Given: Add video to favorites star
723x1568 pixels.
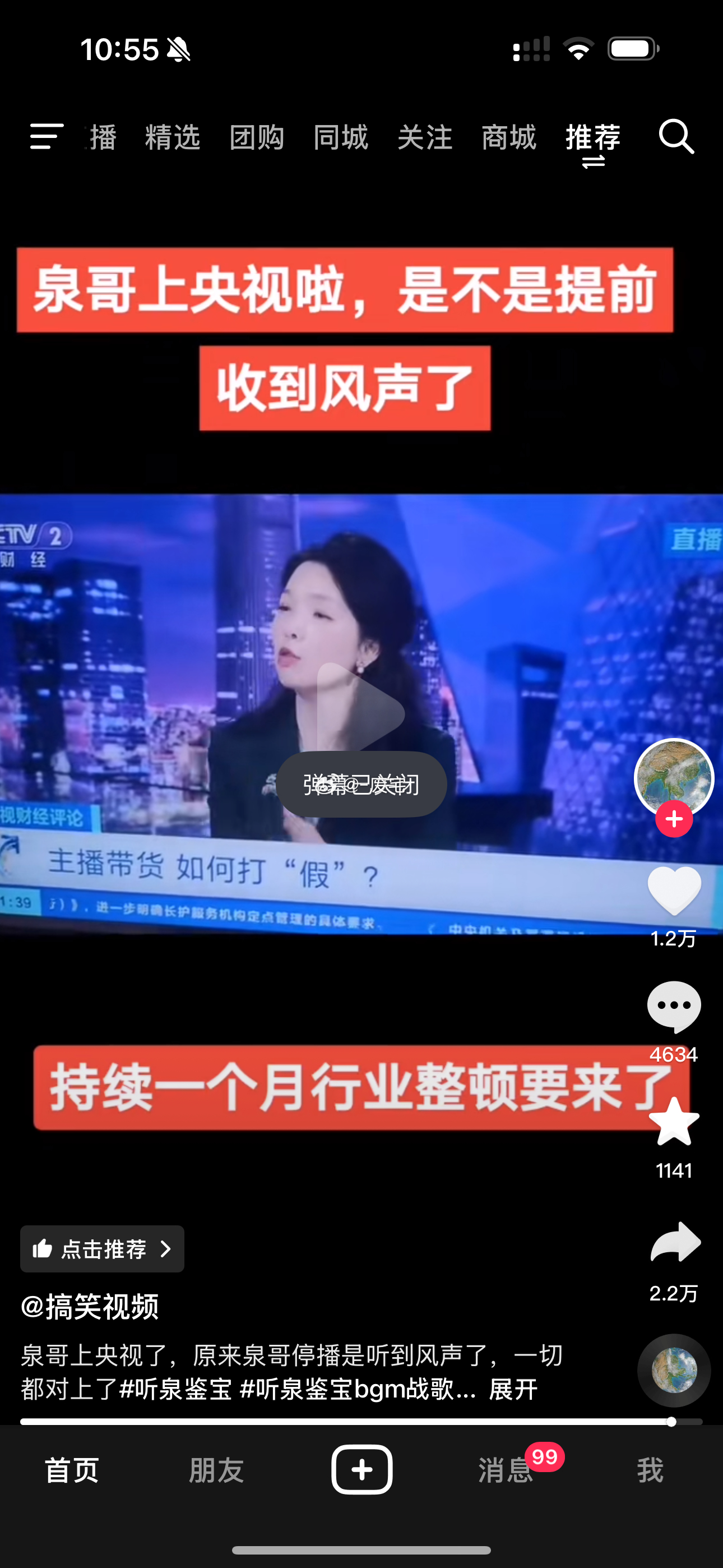Looking at the screenshot, I should coord(674,1122).
